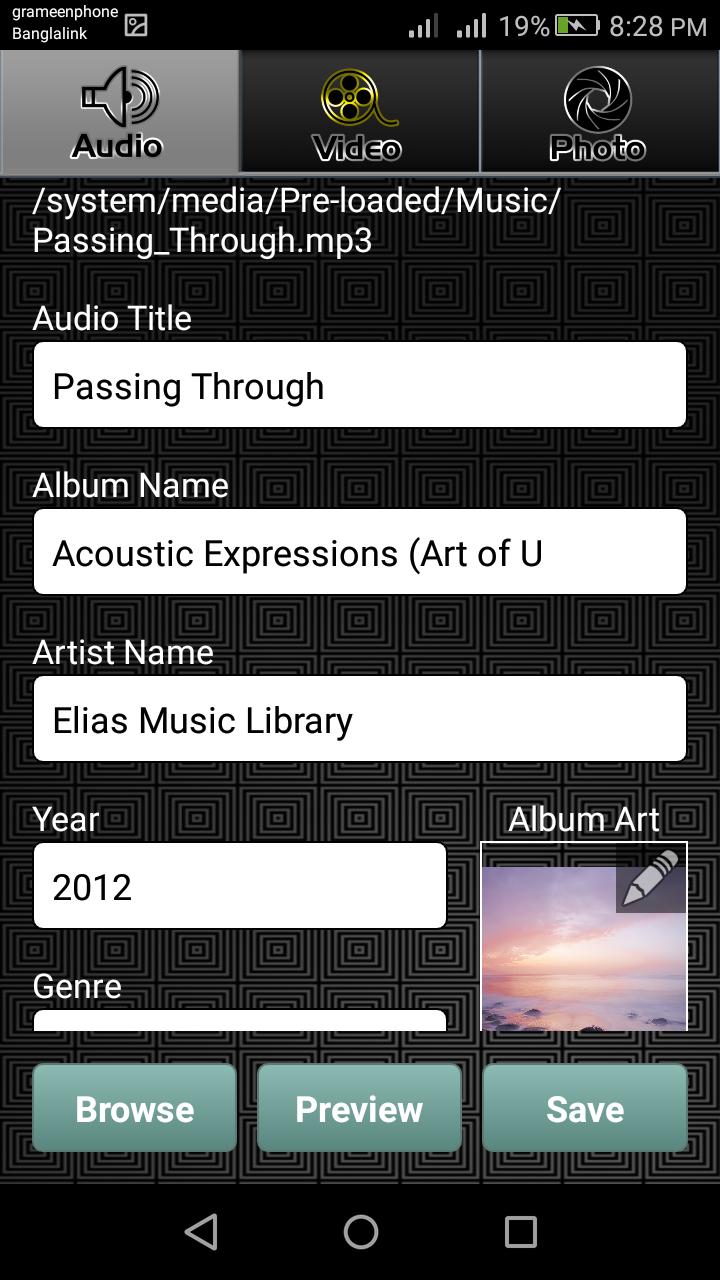Edit the Album Name field
720x1280 pixels.
360,552
